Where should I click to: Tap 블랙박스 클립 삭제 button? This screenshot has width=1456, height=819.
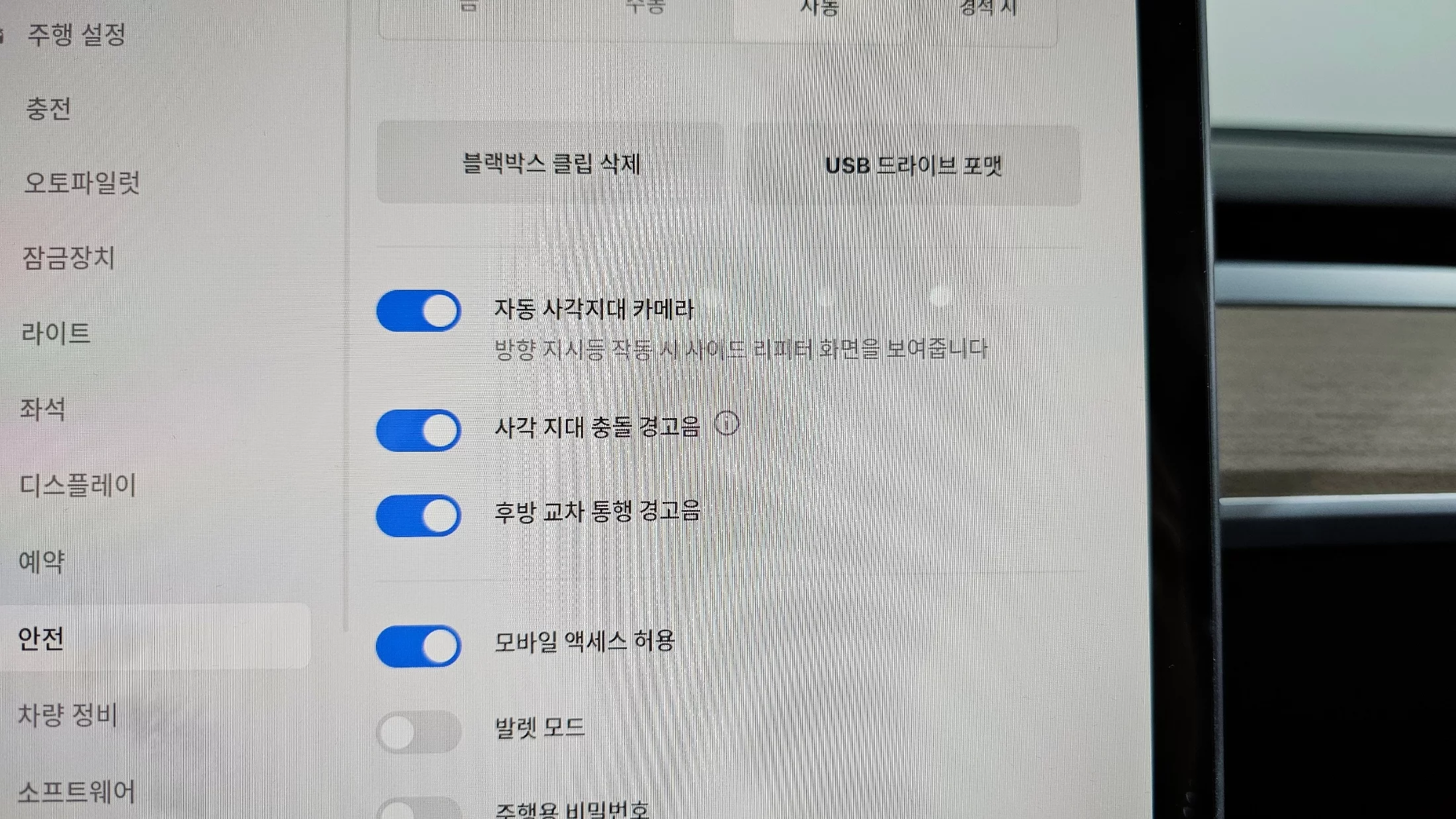coord(551,163)
